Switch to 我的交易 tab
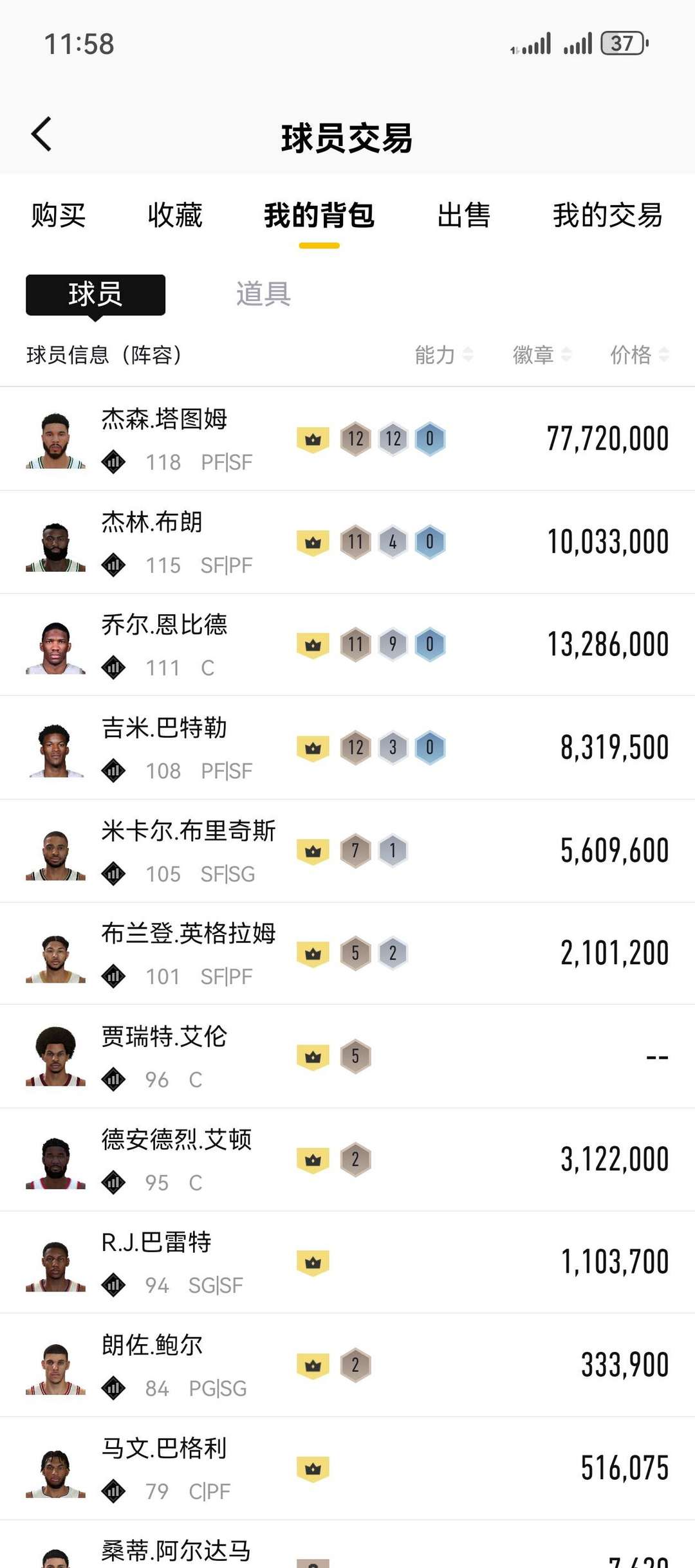Screen dimensions: 695x1568 pos(607,215)
